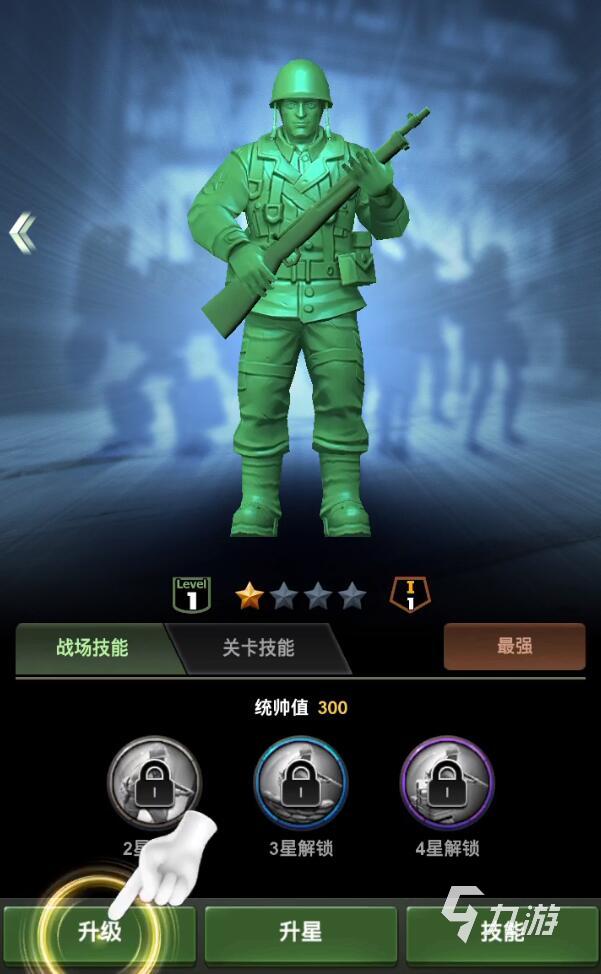View the locked 3星解锁 skill
The width and height of the screenshot is (601, 974).
(x=301, y=784)
